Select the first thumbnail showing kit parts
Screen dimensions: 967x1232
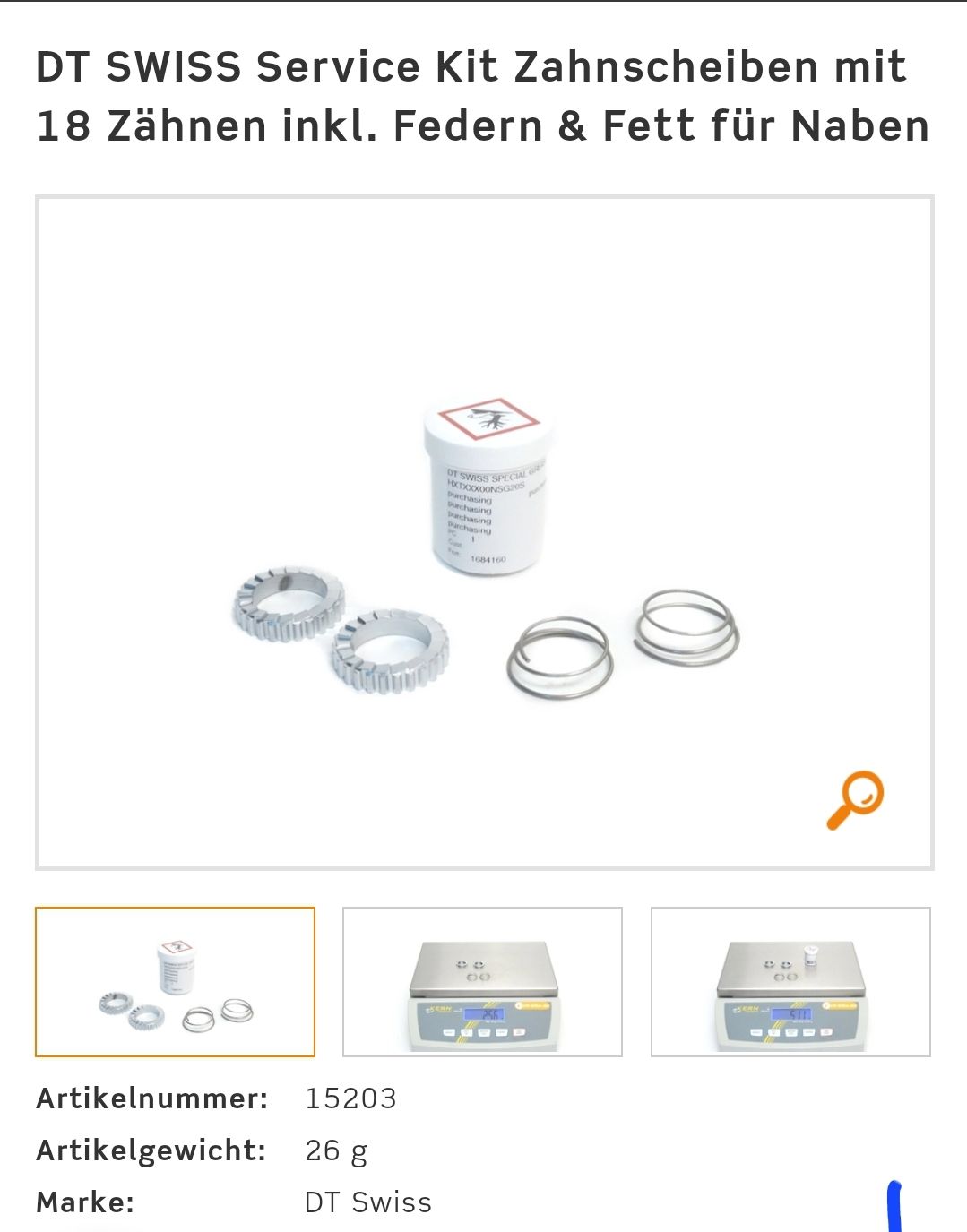176,982
